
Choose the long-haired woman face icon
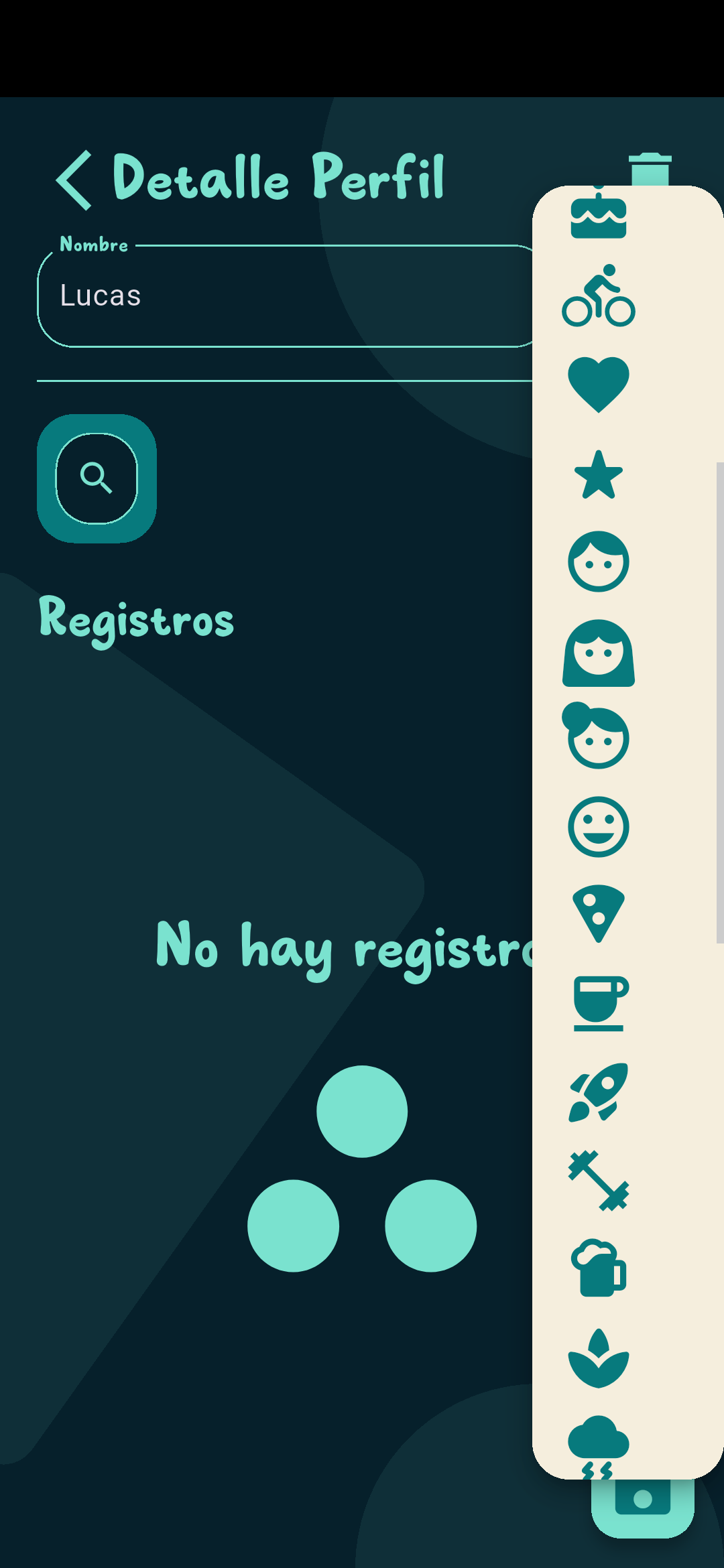coord(598,653)
